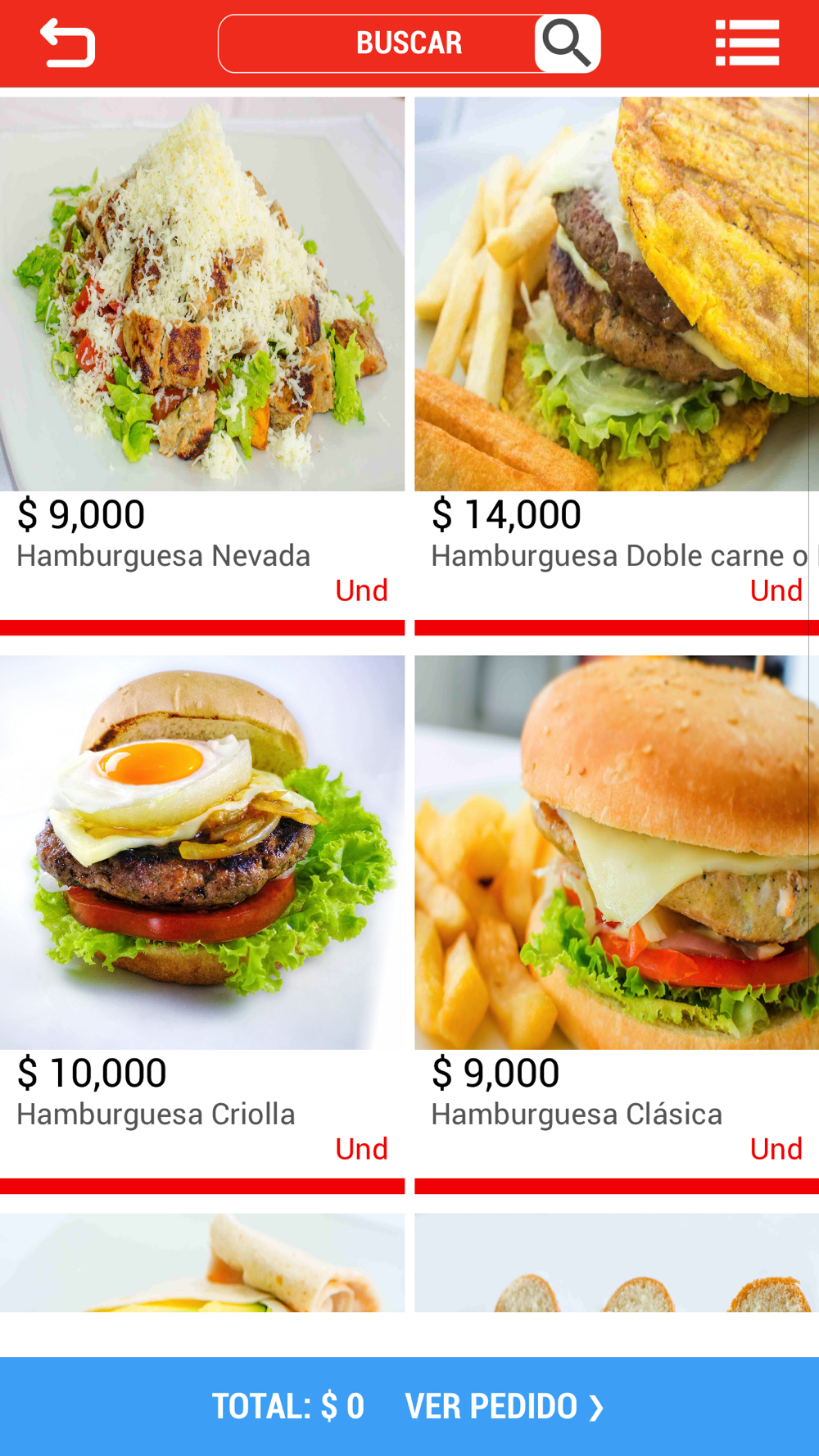Viewport: 819px width, 1456px height.
Task: Open the list menu icon
Action: coord(747,43)
